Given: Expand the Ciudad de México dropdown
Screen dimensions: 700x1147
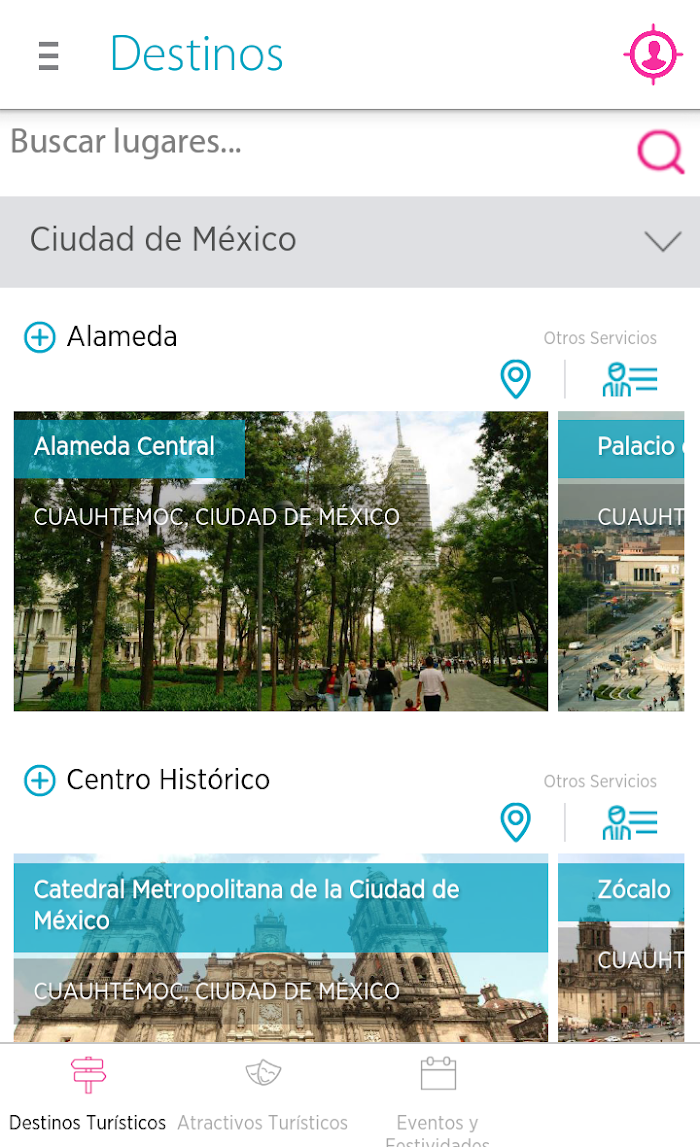Looking at the screenshot, I should click(350, 241).
